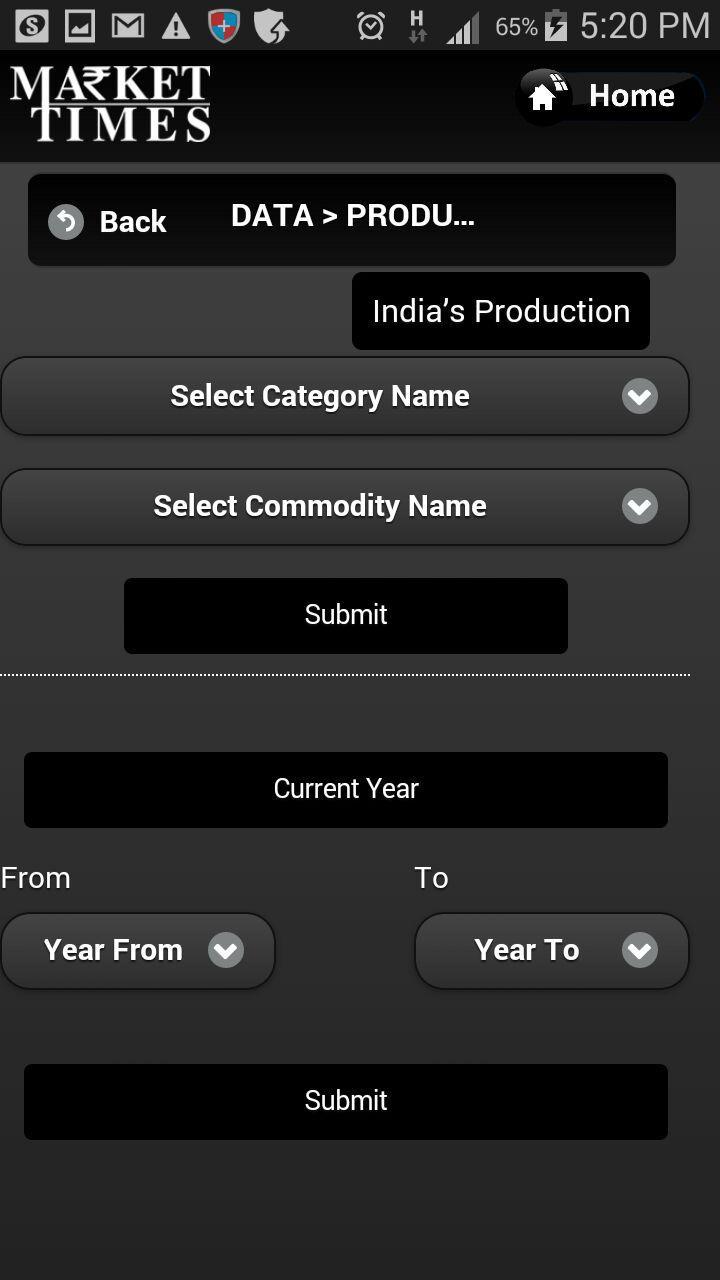720x1280 pixels.
Task: Open the Gmail icon in the status bar
Action: pos(127,24)
